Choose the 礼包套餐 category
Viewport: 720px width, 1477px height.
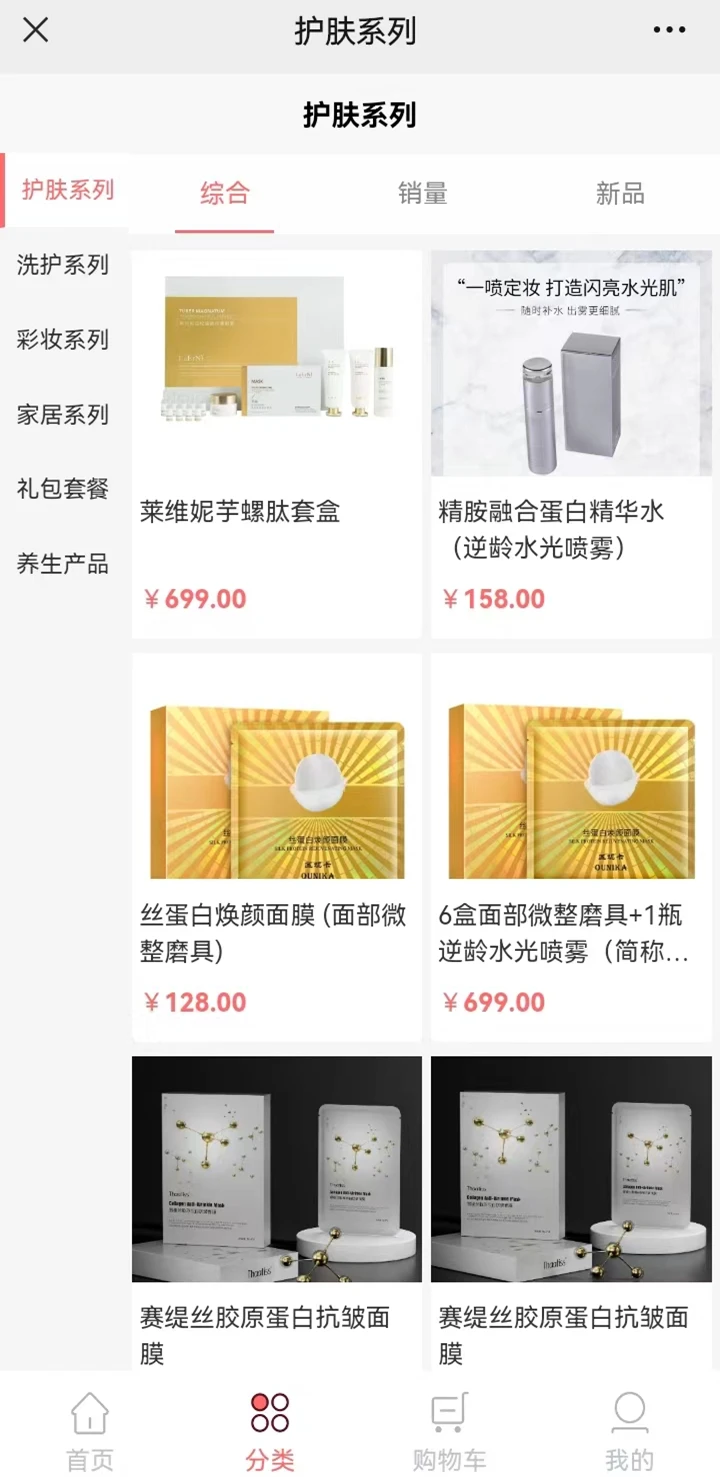pyautogui.click(x=63, y=489)
